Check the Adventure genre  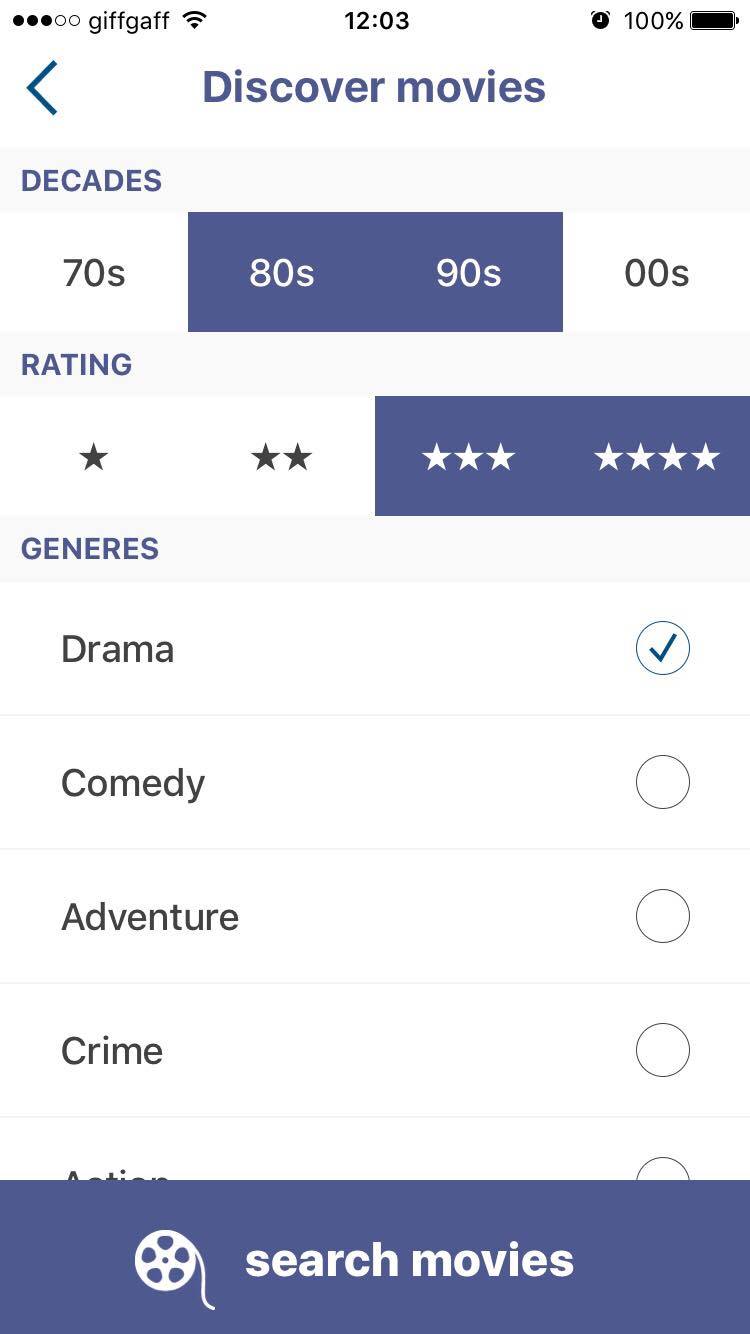click(662, 916)
